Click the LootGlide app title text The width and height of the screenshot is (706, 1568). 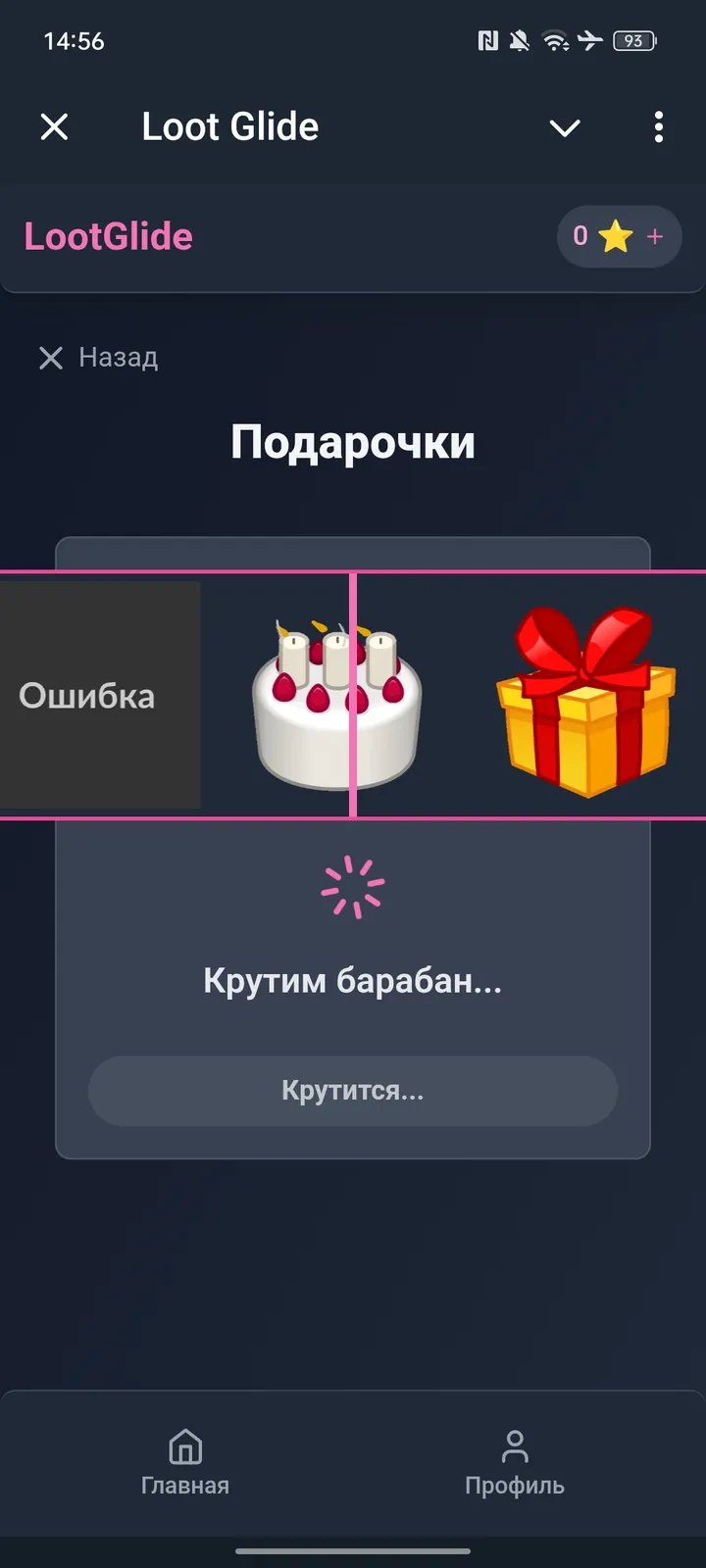tap(108, 236)
